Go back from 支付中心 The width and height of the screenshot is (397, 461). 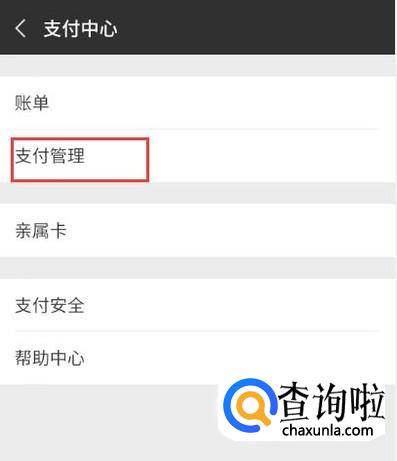click(21, 28)
